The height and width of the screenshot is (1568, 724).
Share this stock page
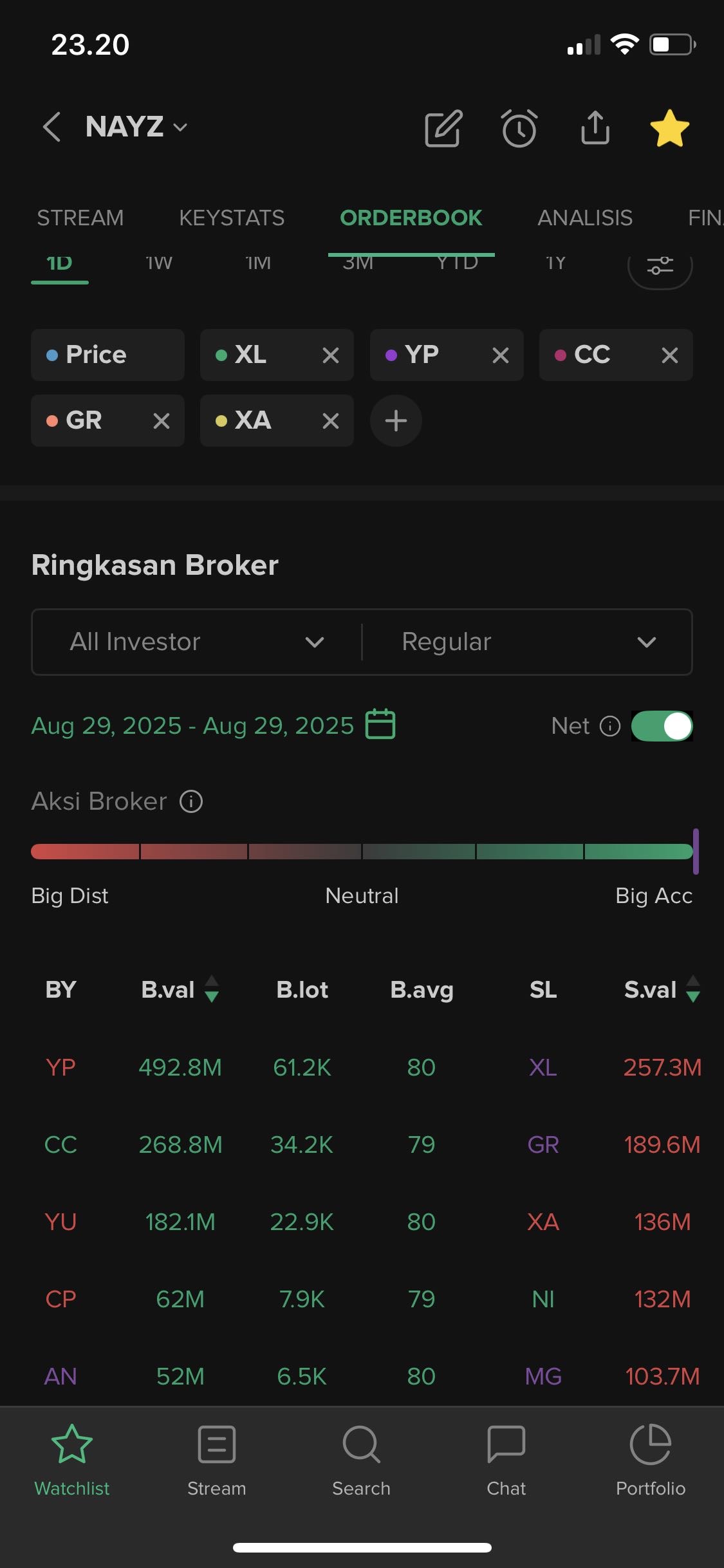click(595, 127)
